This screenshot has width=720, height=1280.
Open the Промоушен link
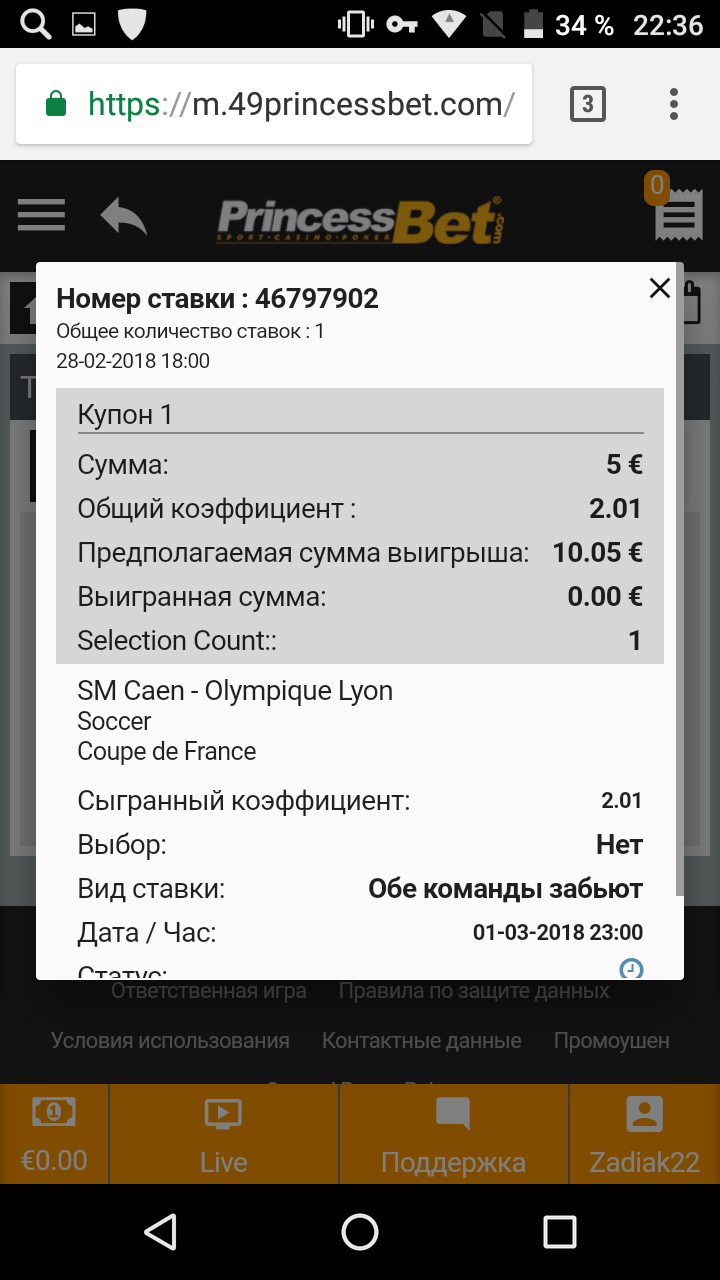pyautogui.click(x=611, y=1041)
